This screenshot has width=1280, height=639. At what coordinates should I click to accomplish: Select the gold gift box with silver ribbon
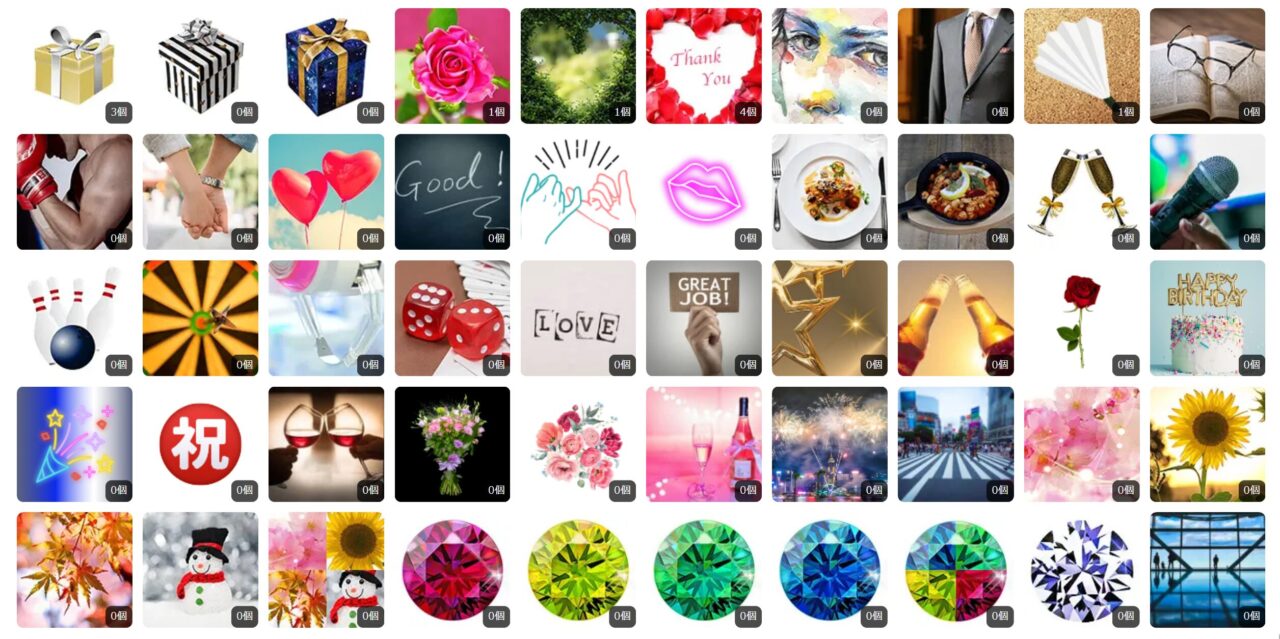(74, 66)
